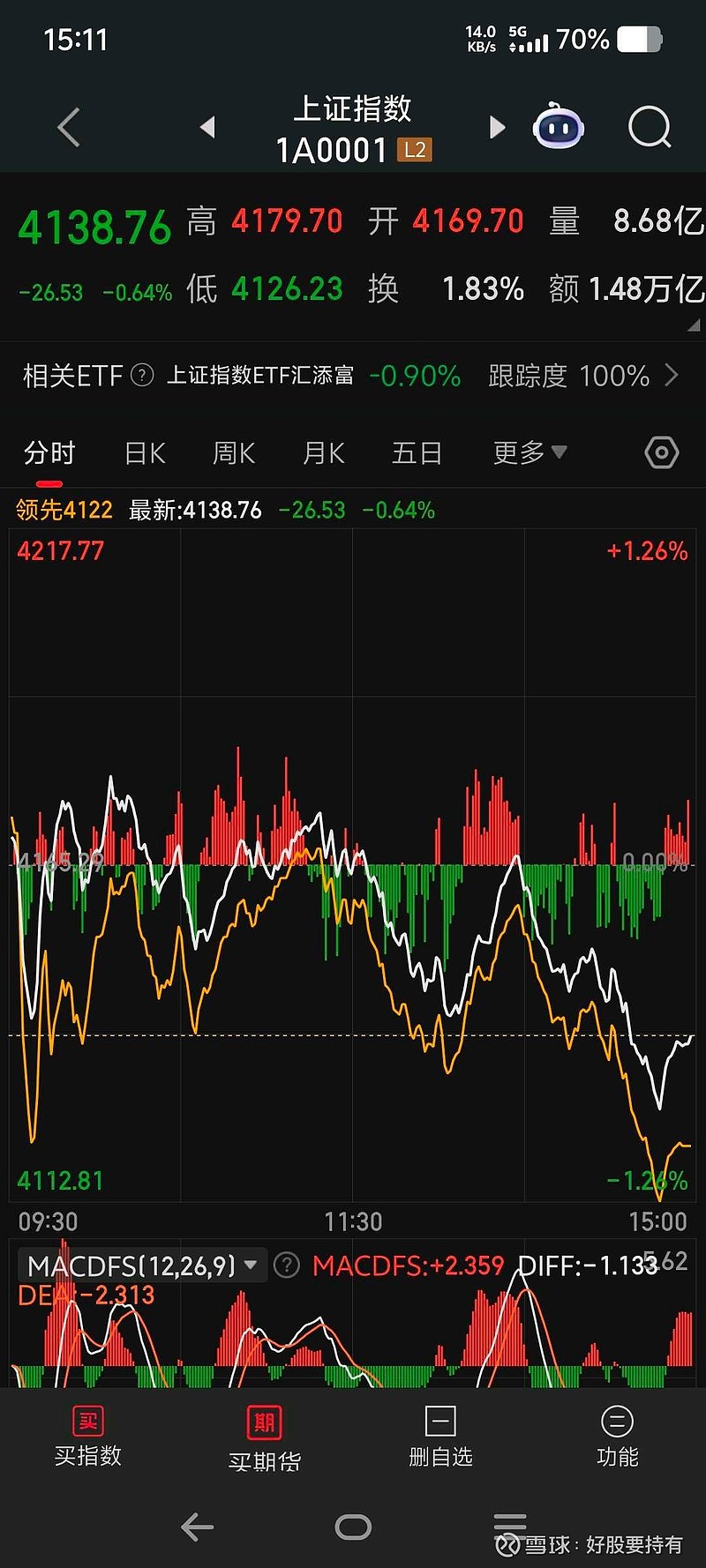Switch to the 五日 five-day tab
The height and width of the screenshot is (1568, 706).
coord(416,452)
